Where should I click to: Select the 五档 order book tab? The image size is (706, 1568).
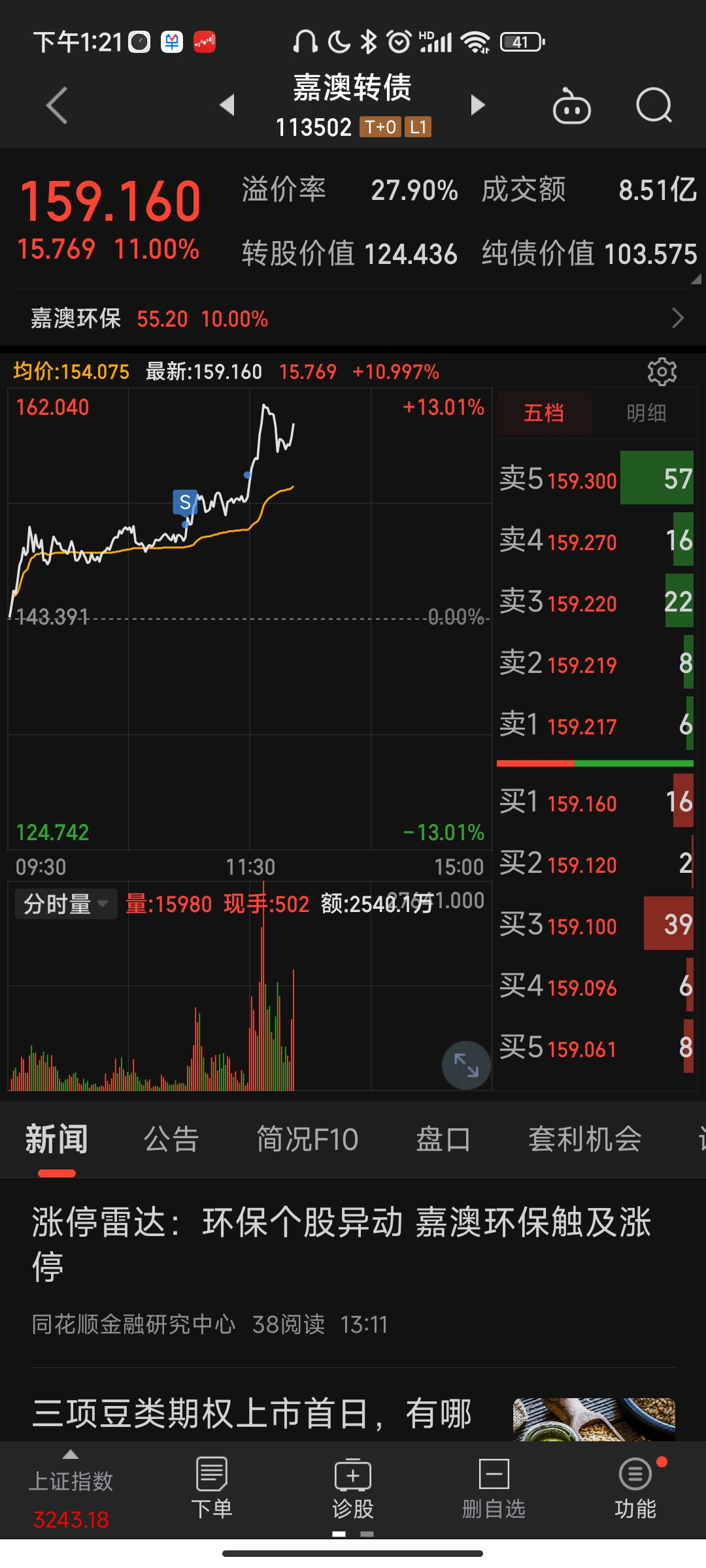[544, 413]
